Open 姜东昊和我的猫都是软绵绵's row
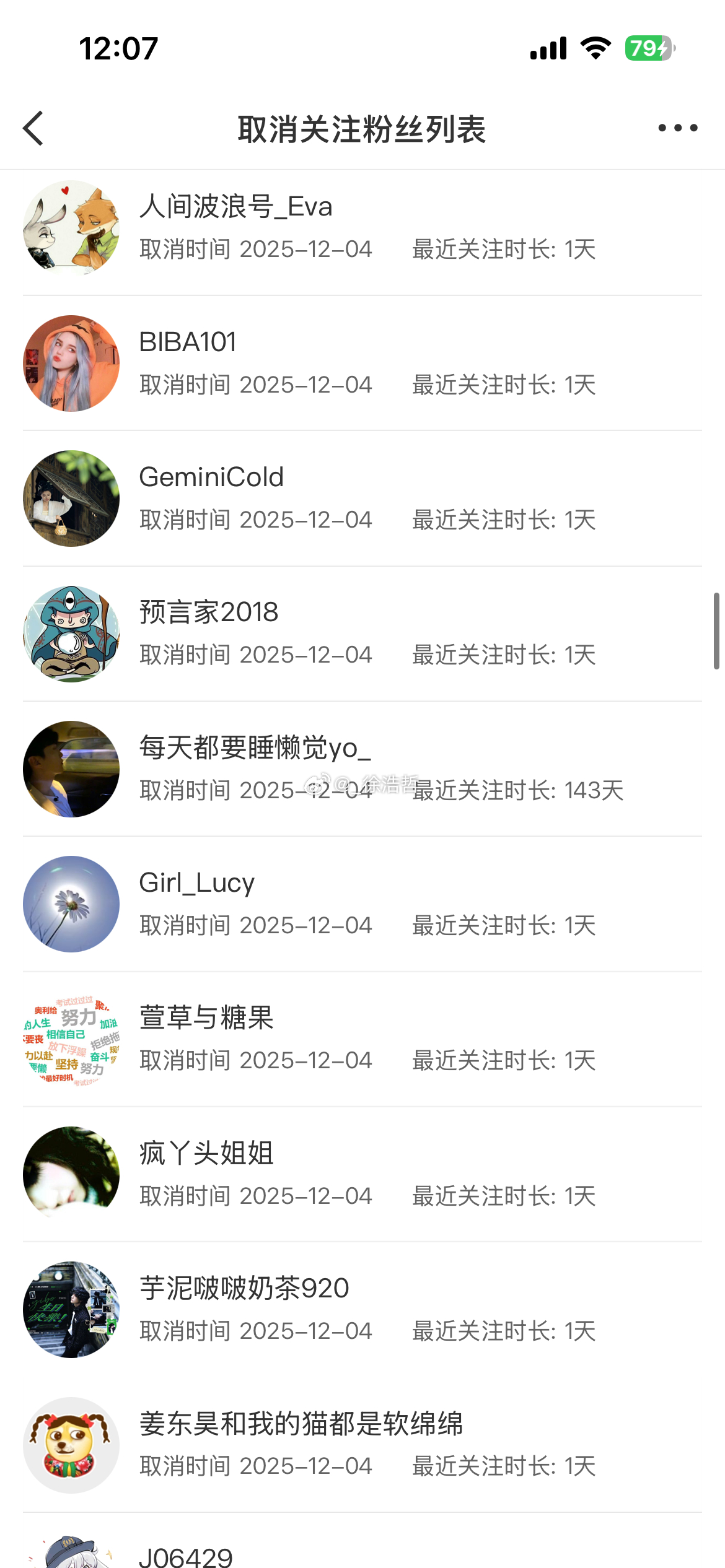The width and height of the screenshot is (725, 1568). (x=362, y=1444)
